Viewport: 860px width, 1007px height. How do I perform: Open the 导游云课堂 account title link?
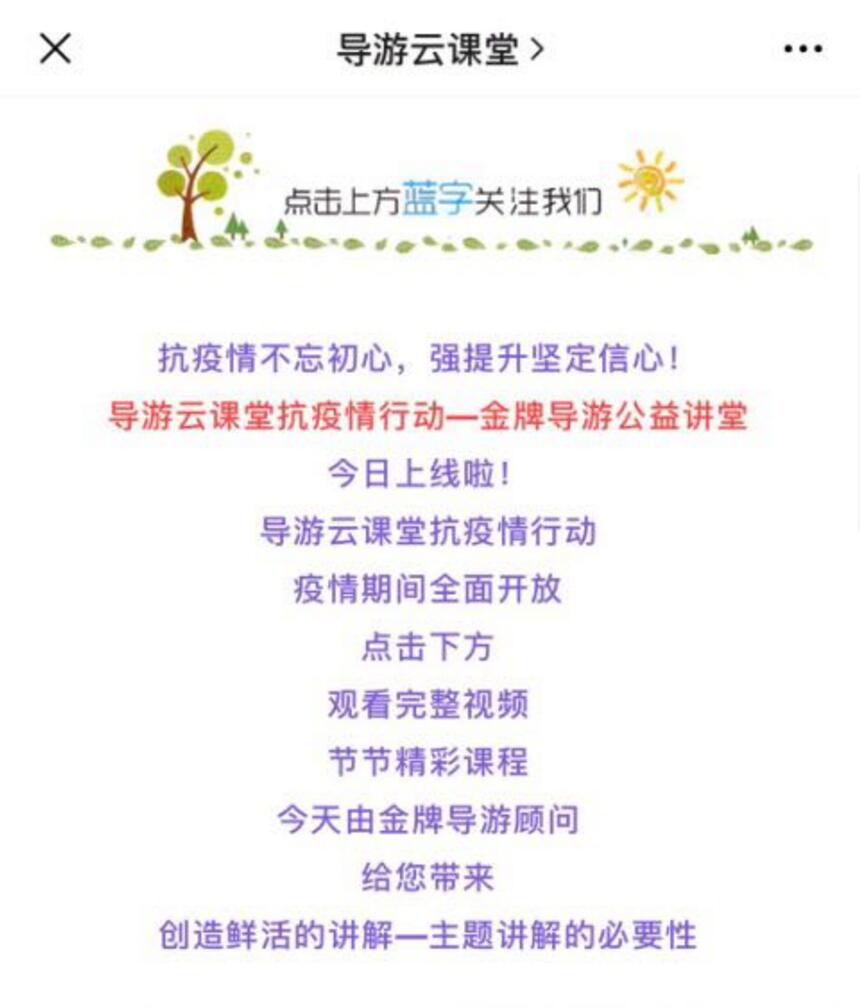click(x=439, y=48)
